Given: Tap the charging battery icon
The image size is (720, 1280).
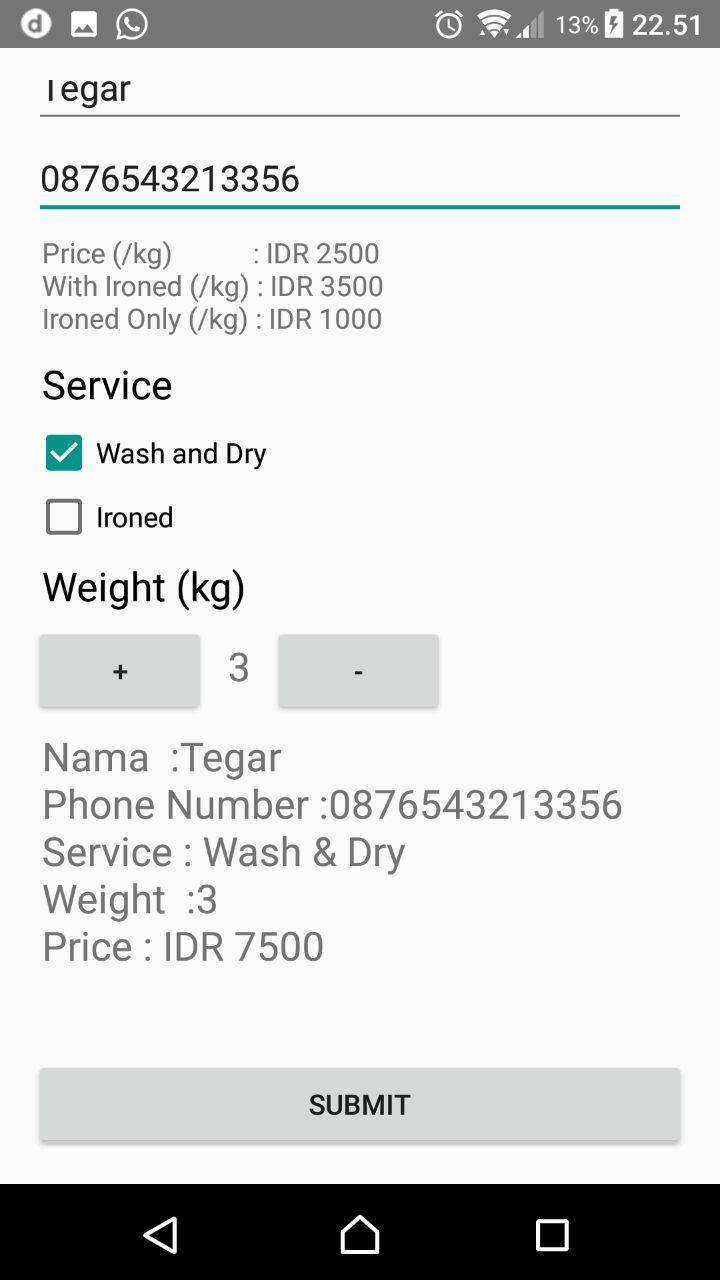Looking at the screenshot, I should [613, 23].
